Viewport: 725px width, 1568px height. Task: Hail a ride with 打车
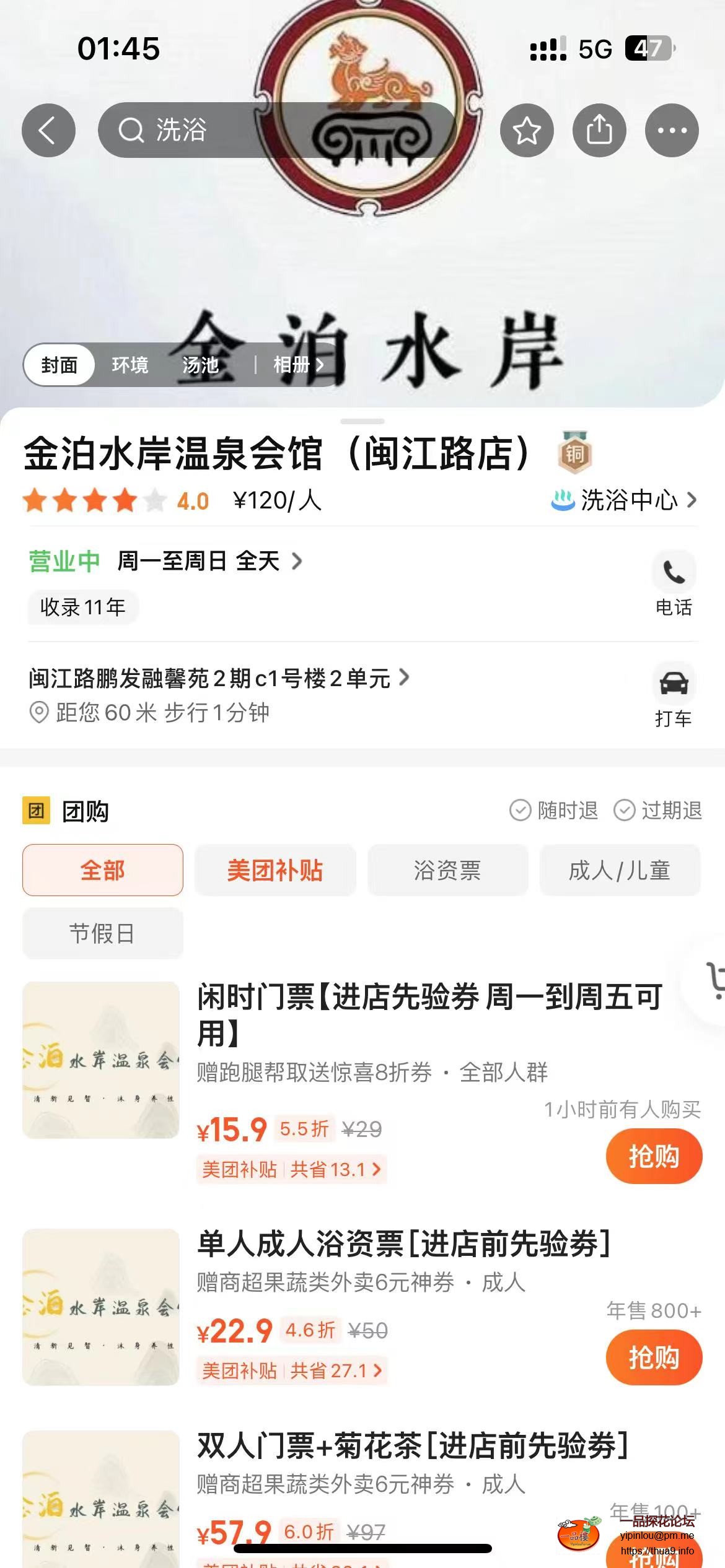coord(674,695)
